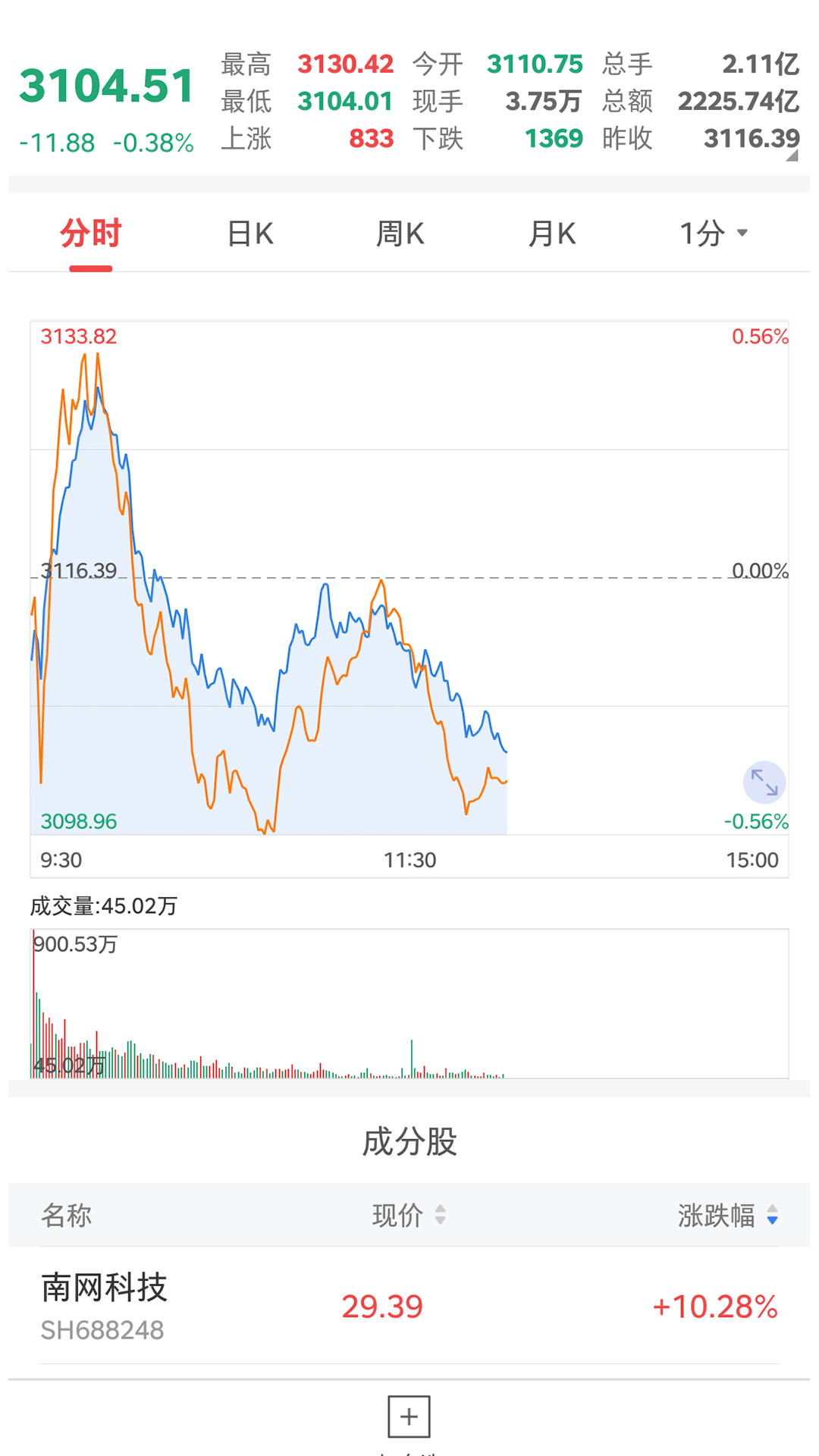The height and width of the screenshot is (1456, 819).
Task: Tap the plus icon to add to watchlist
Action: (409, 1416)
